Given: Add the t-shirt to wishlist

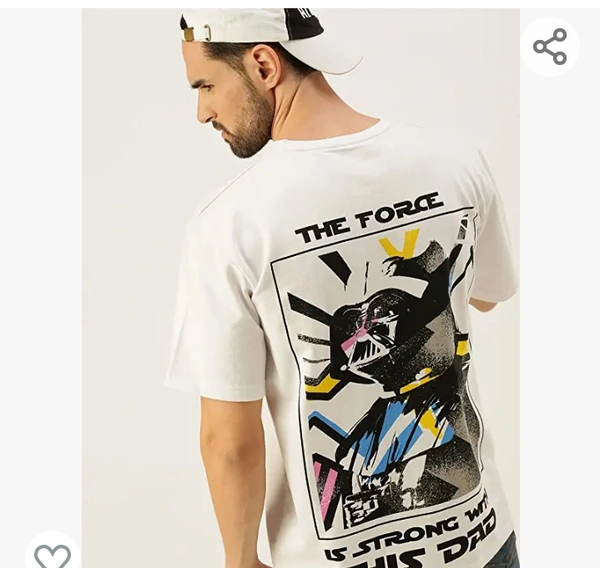Looking at the screenshot, I should coord(52,554).
